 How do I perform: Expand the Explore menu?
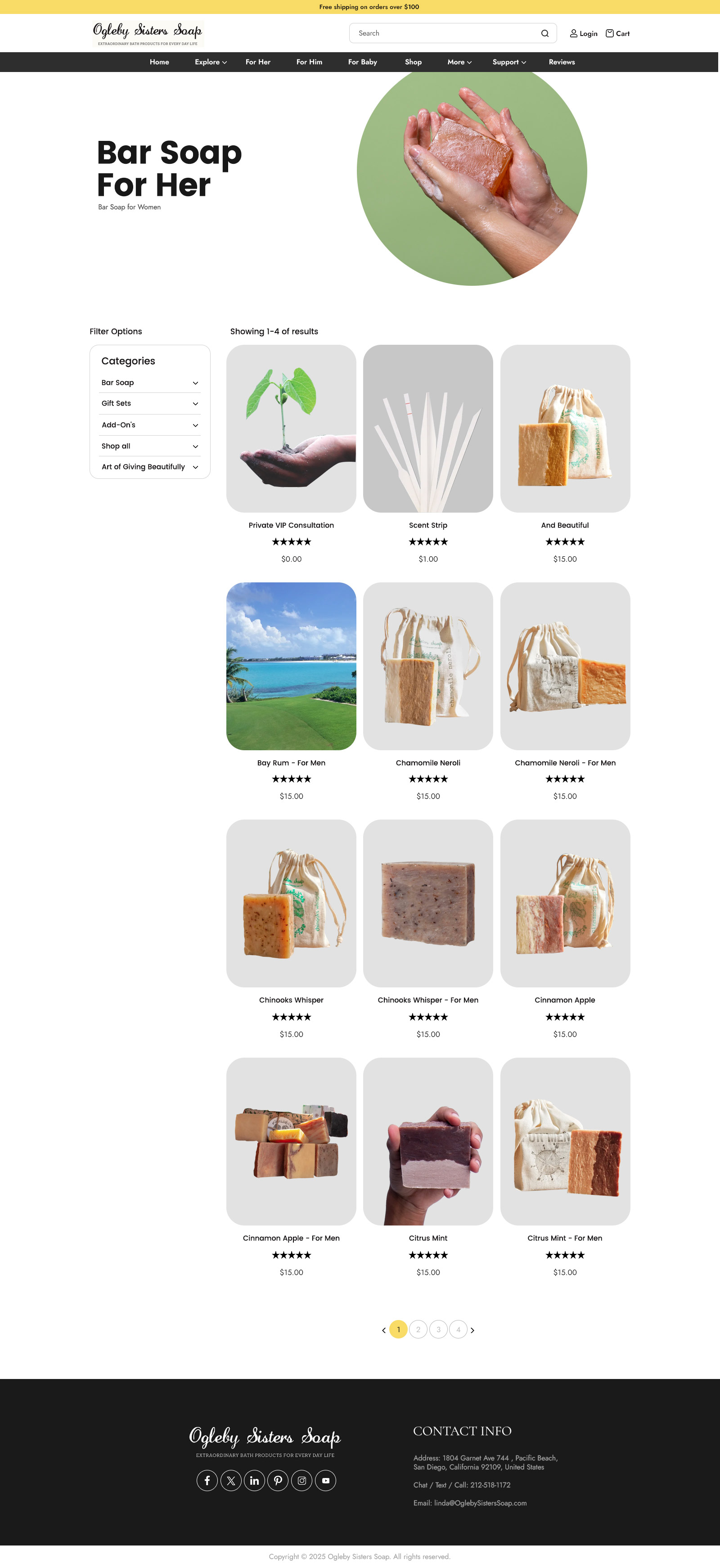tap(211, 62)
